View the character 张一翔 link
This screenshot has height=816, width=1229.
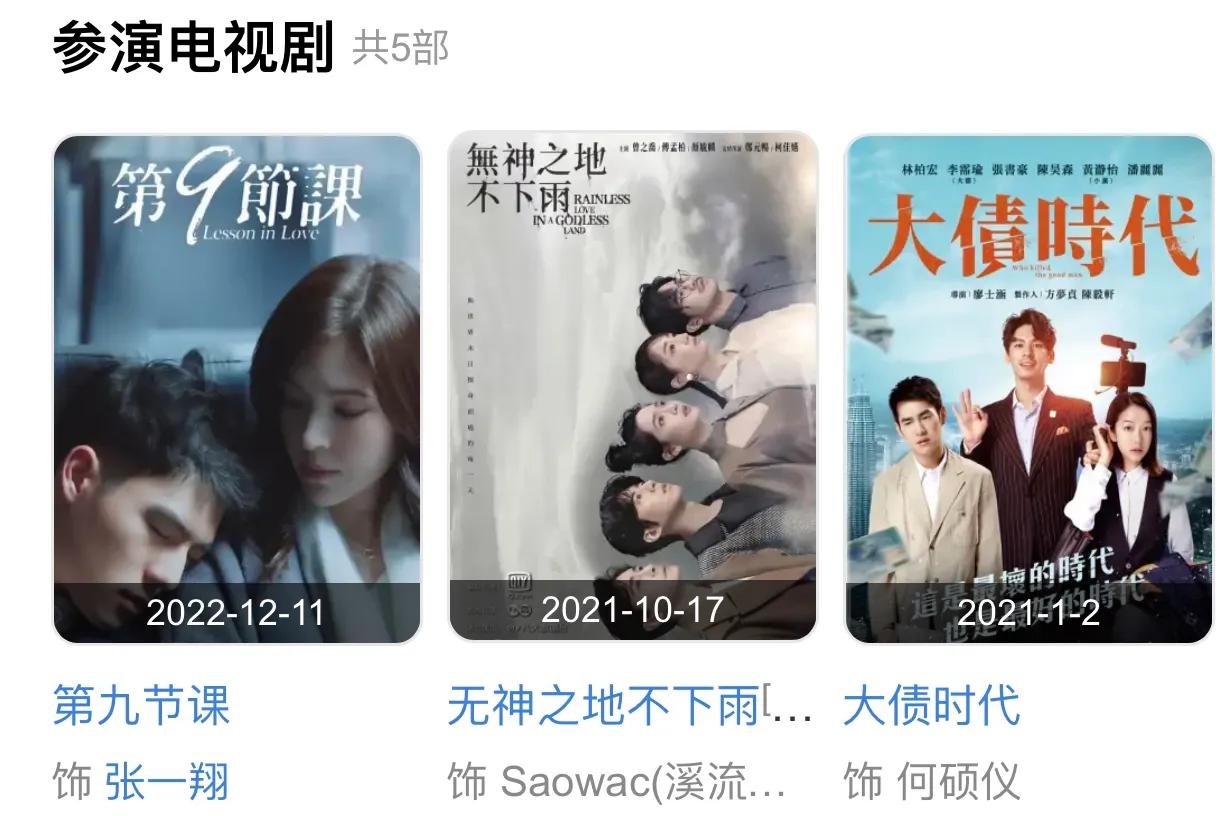(x=167, y=781)
